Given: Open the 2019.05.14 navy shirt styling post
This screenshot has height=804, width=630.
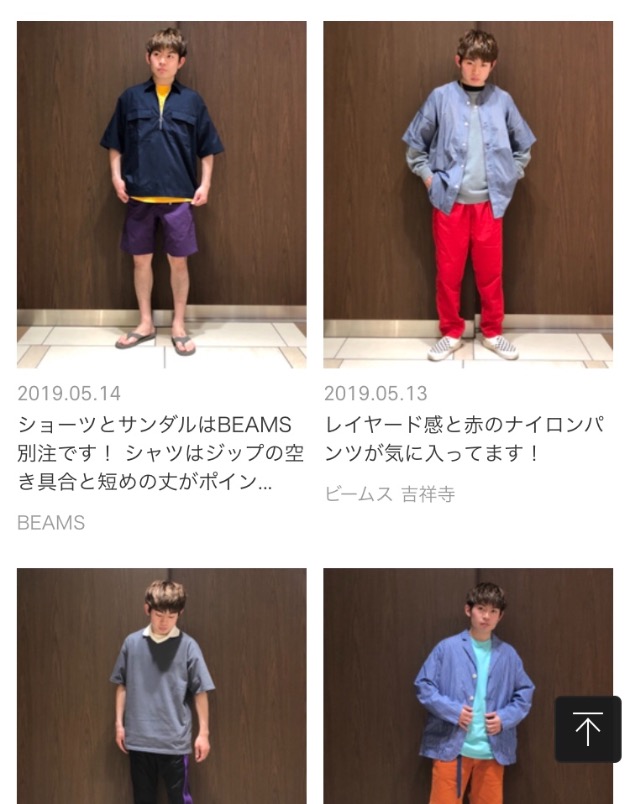Looking at the screenshot, I should pos(161,195).
